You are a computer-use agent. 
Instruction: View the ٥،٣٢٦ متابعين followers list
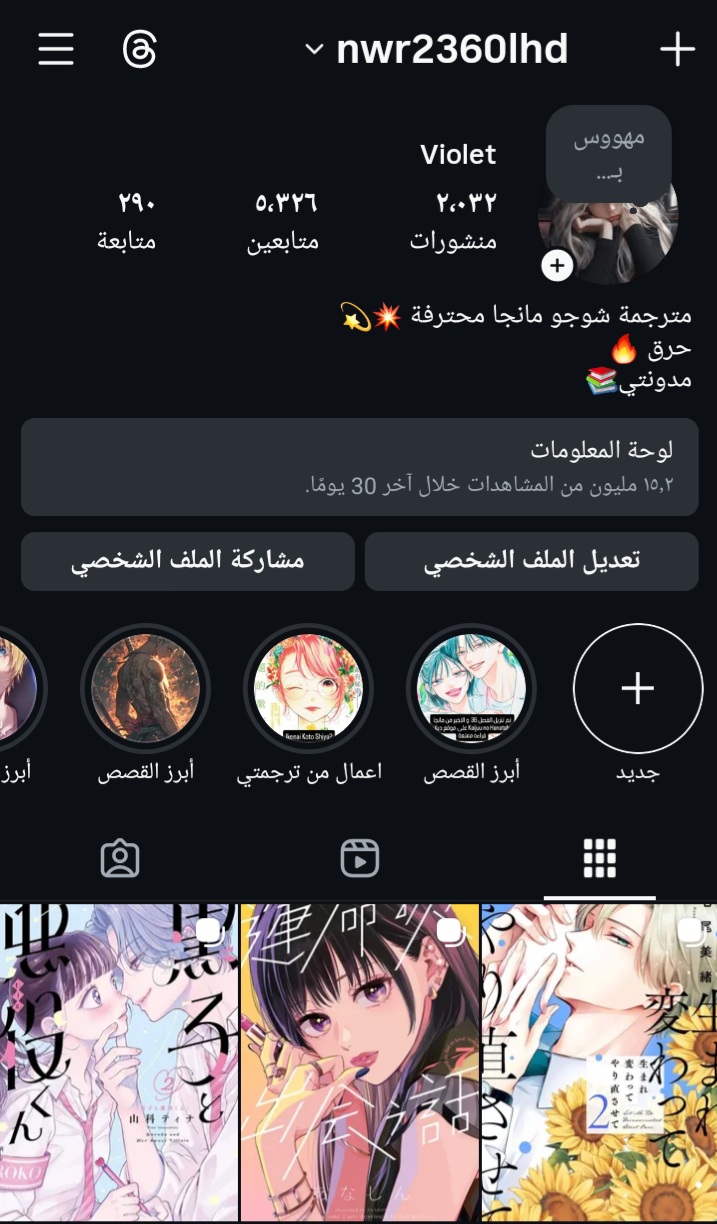tap(285, 221)
